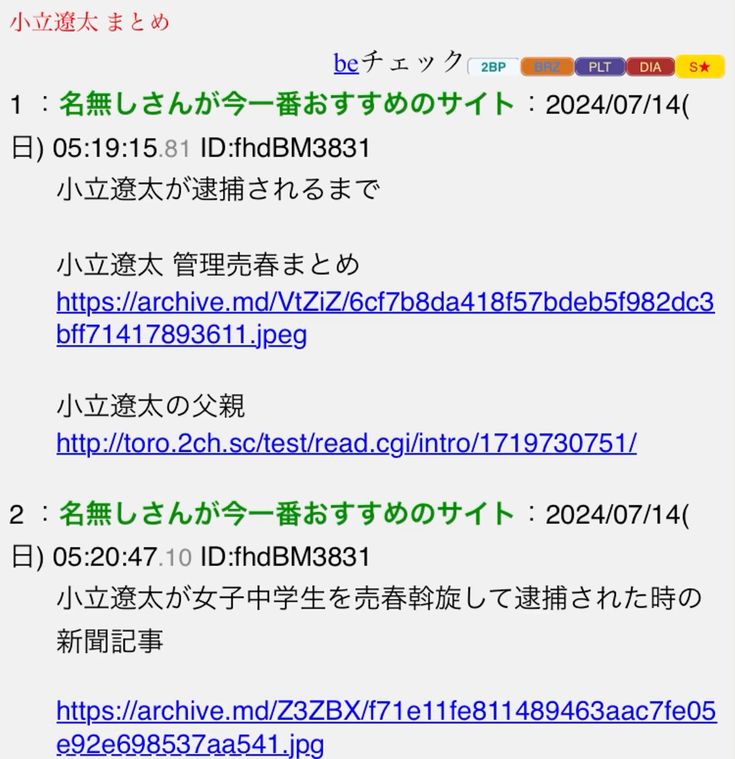Screen dimensions: 735x759
Task: Tap the S★ badge
Action: pyautogui.click(x=699, y=67)
